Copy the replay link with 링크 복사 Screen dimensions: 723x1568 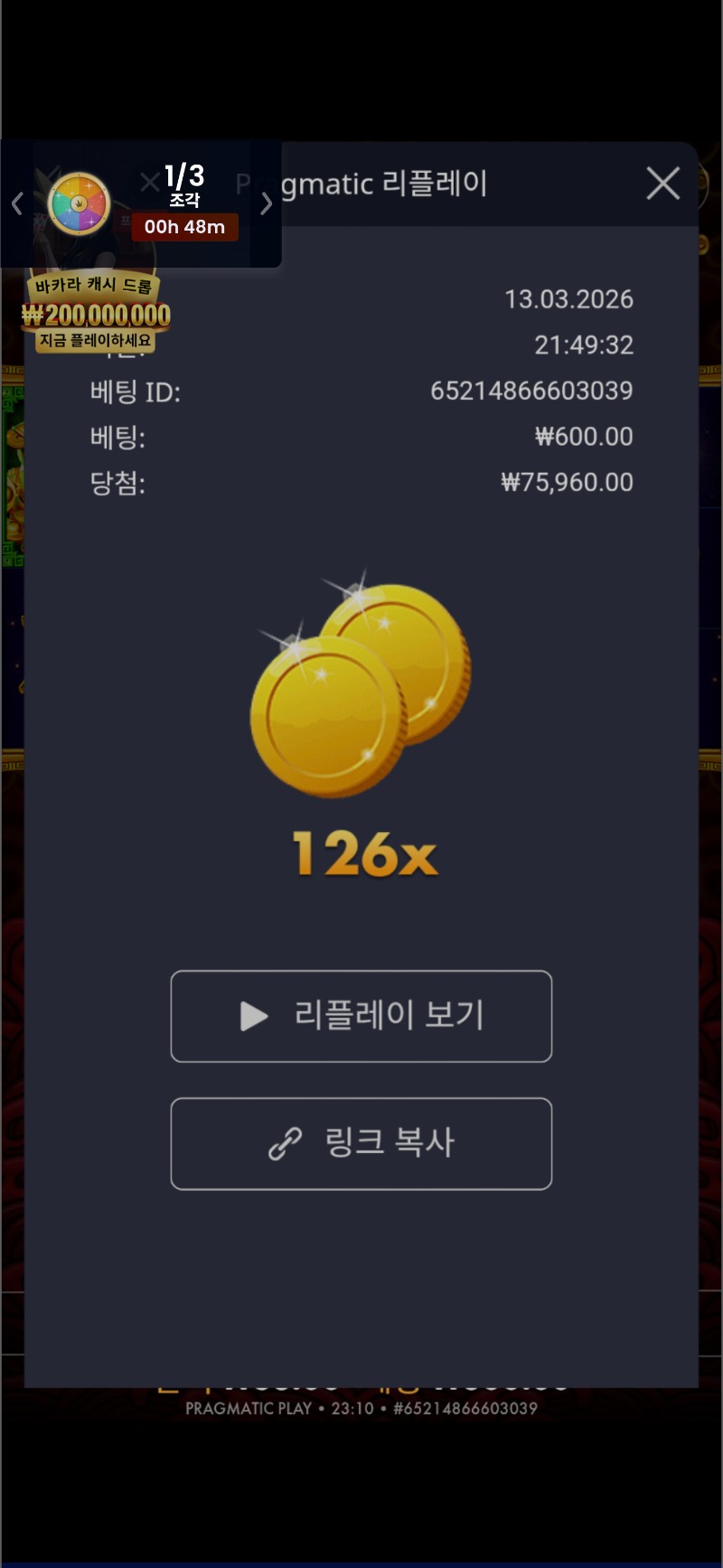point(361,1143)
